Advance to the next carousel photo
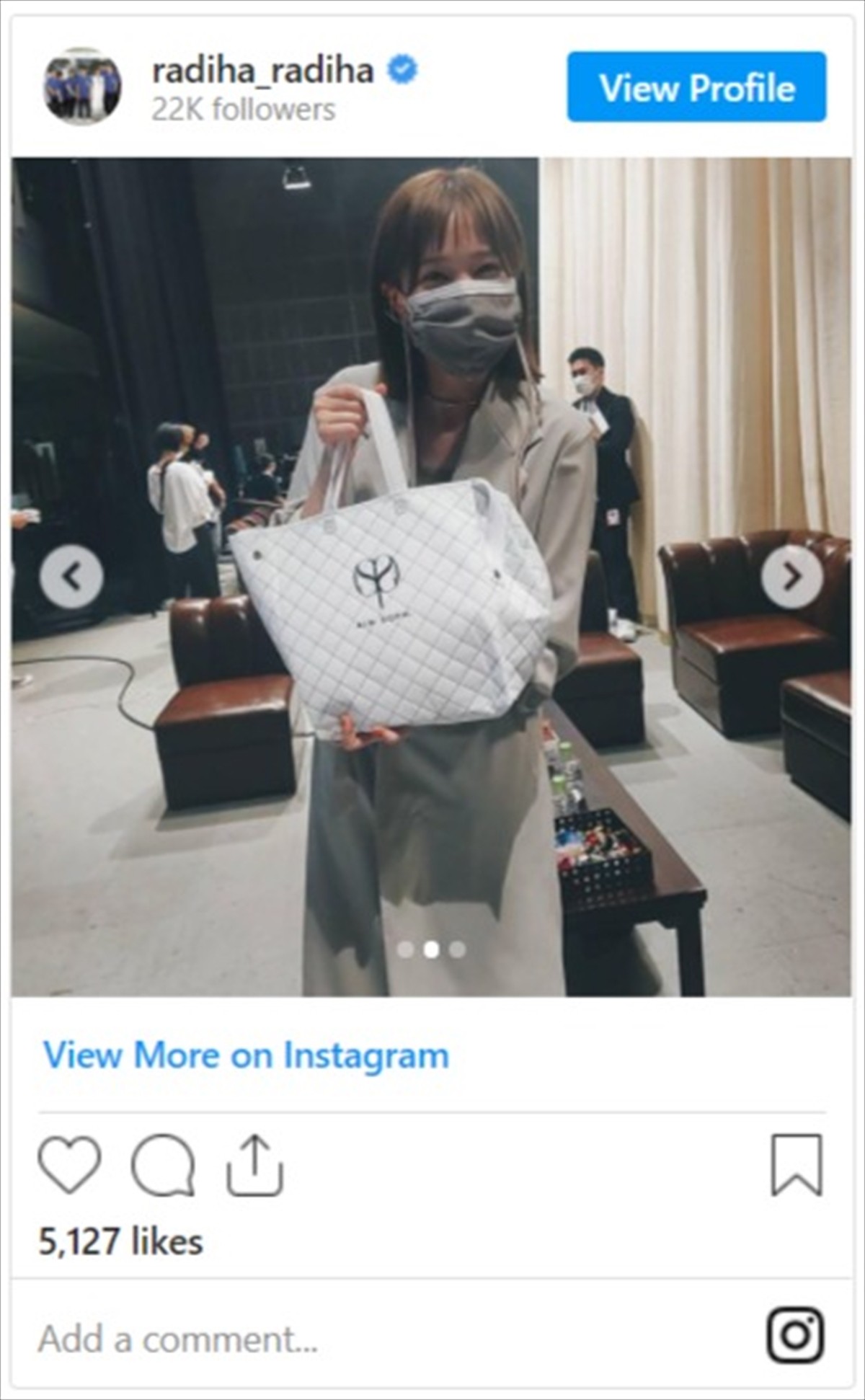This screenshot has height=1400, width=865. coord(791,577)
